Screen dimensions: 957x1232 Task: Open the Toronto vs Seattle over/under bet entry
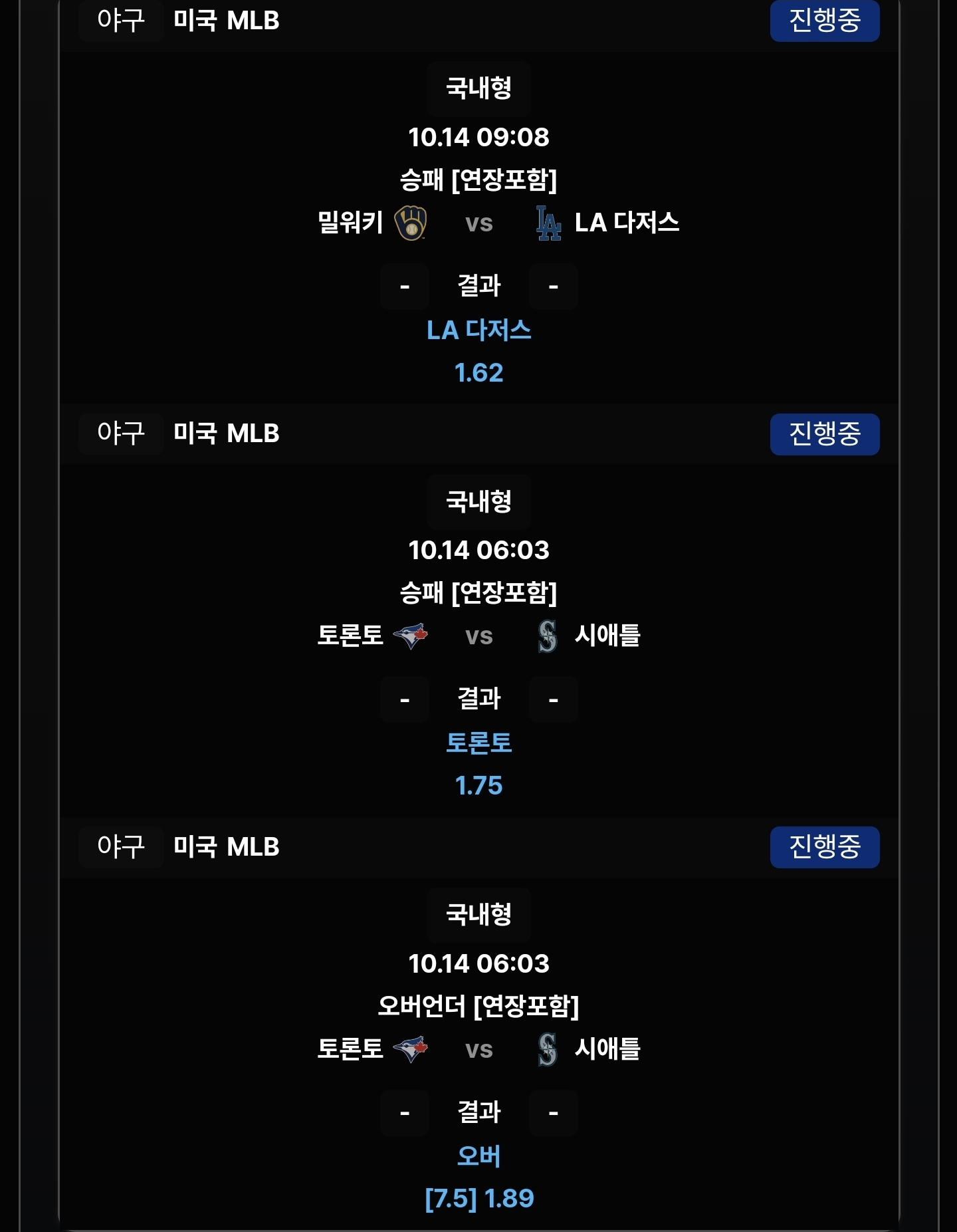point(478,1048)
